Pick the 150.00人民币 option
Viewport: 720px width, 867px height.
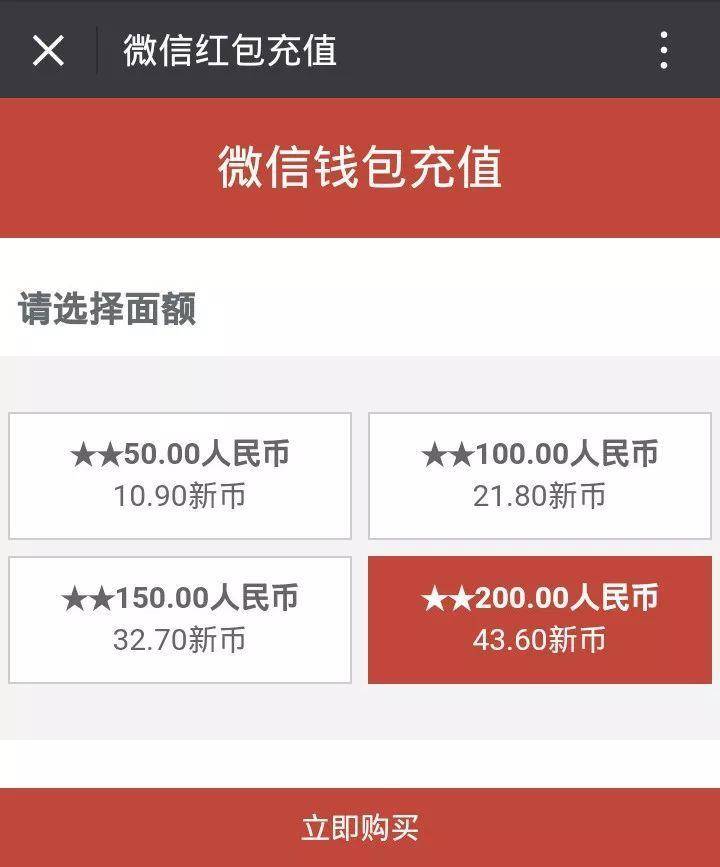(180, 619)
